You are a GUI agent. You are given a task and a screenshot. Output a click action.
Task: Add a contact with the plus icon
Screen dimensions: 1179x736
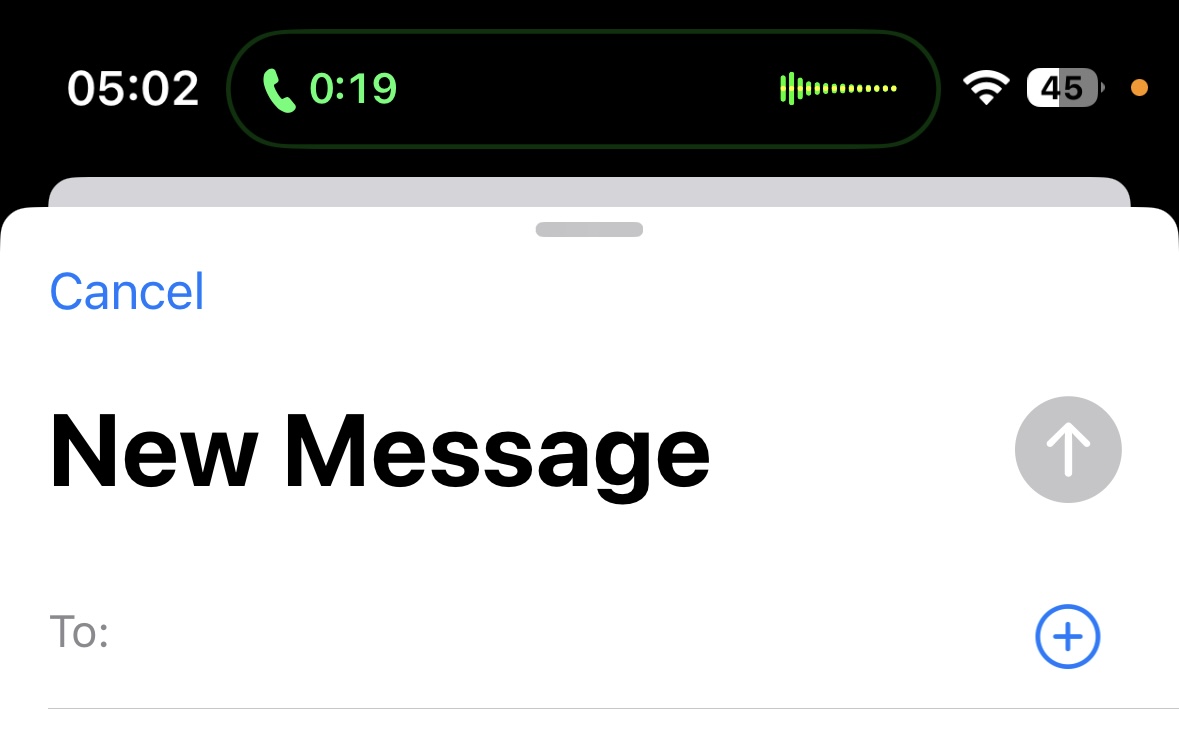pyautogui.click(x=1067, y=636)
